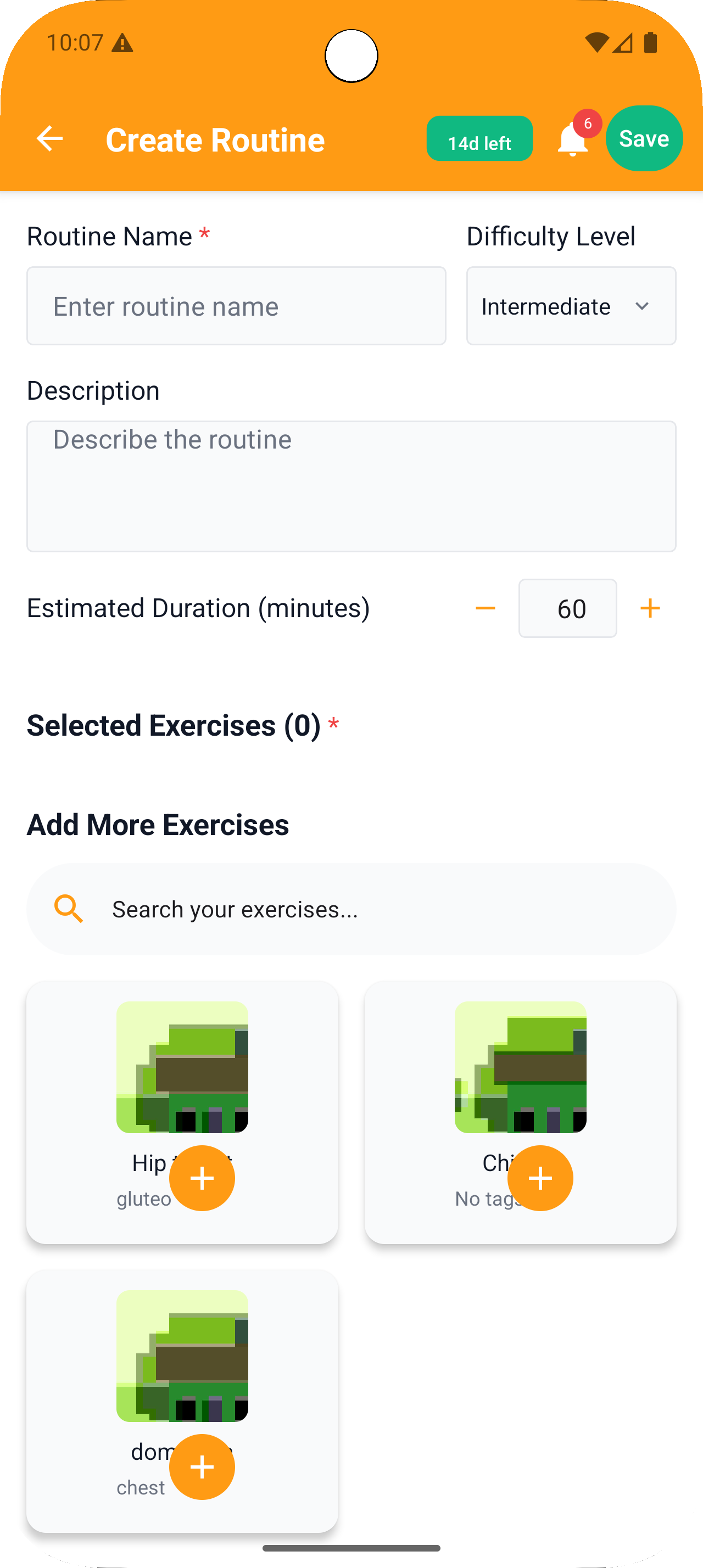Add the exercise with No tags
The height and width of the screenshot is (1568, 703).
tap(540, 1178)
